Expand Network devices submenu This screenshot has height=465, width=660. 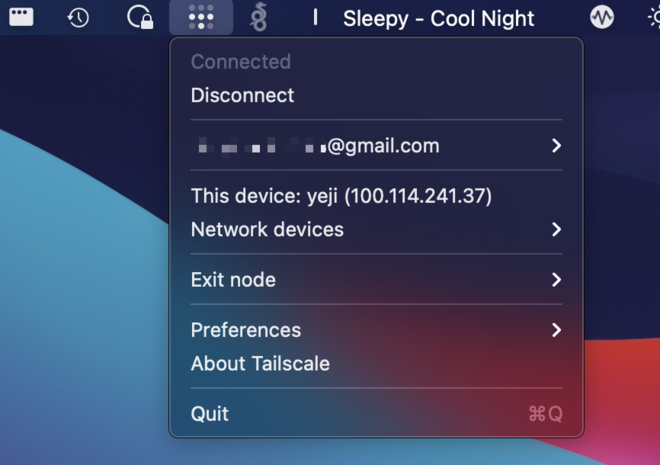(375, 230)
